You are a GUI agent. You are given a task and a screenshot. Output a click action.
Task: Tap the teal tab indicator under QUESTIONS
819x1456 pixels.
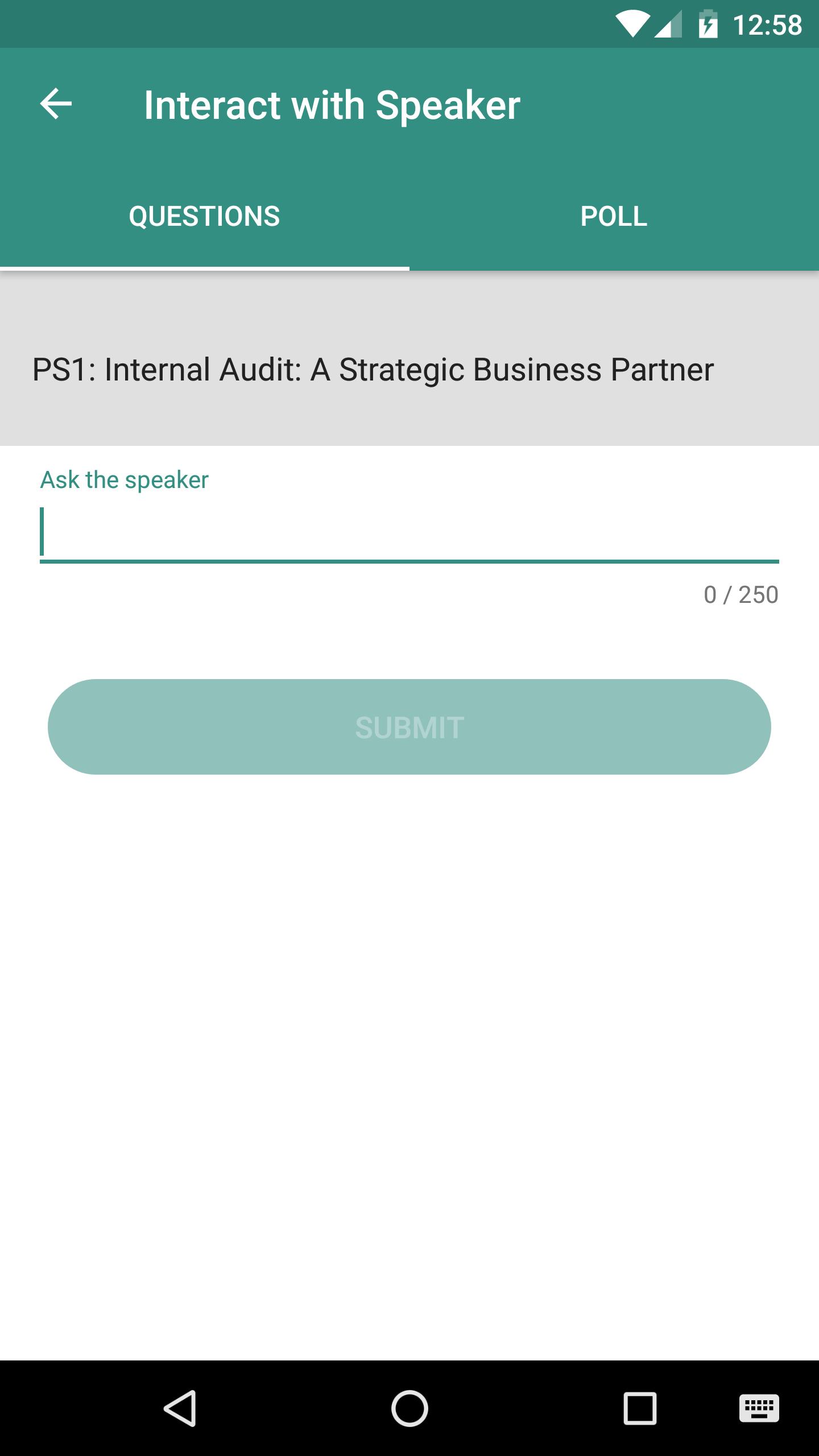[204, 267]
